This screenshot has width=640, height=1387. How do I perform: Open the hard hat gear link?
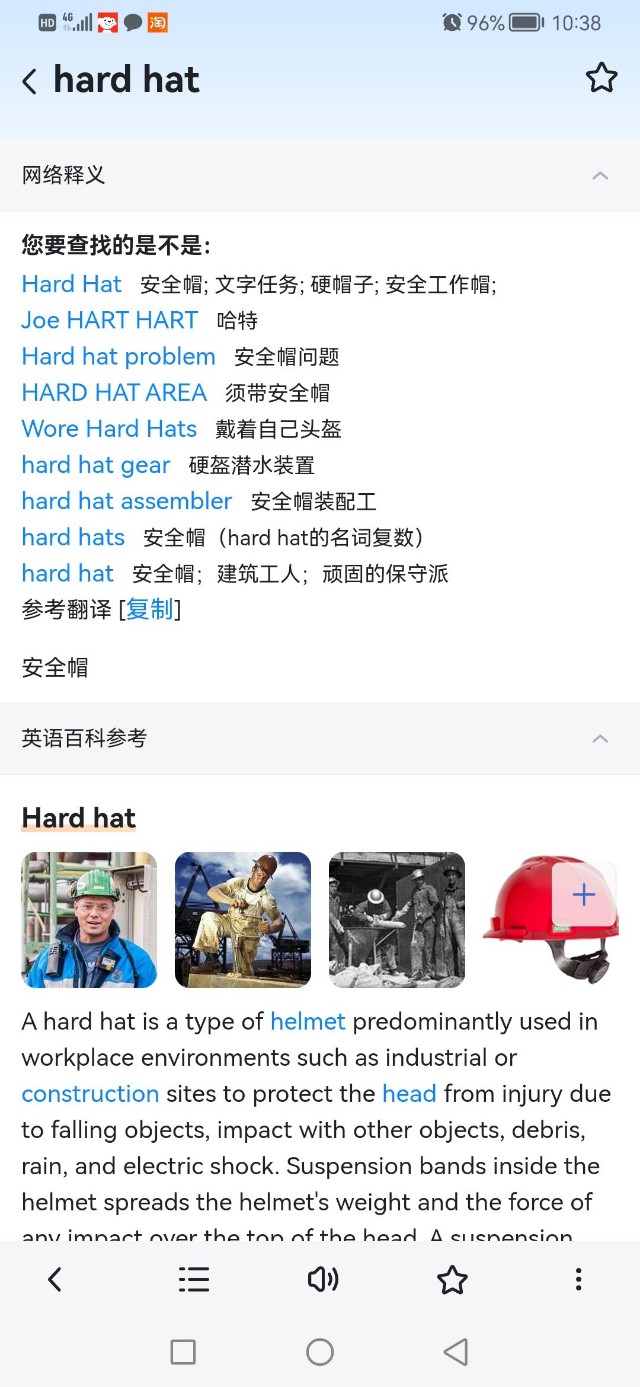click(x=96, y=464)
